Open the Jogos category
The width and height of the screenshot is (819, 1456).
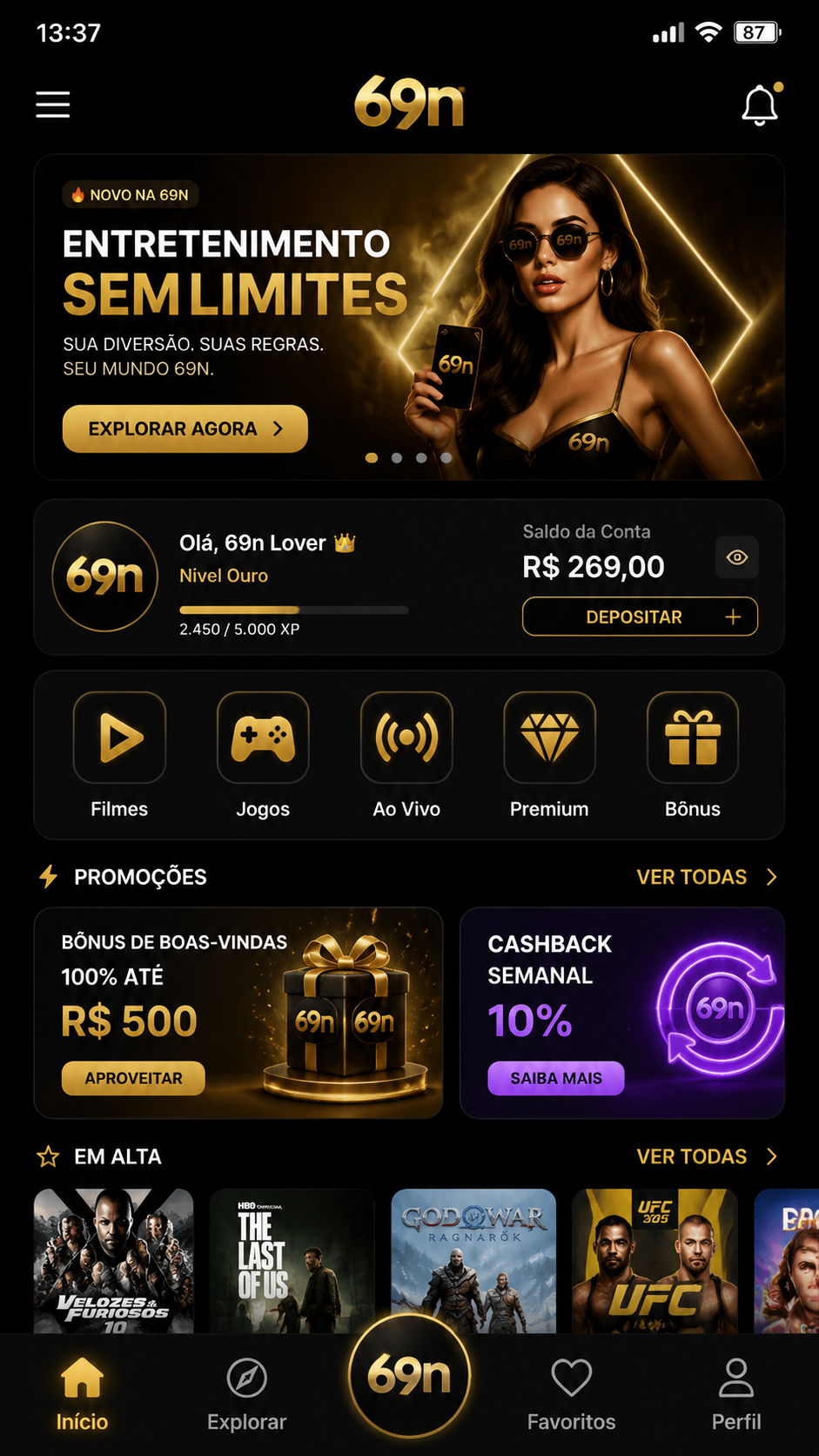[x=263, y=755]
